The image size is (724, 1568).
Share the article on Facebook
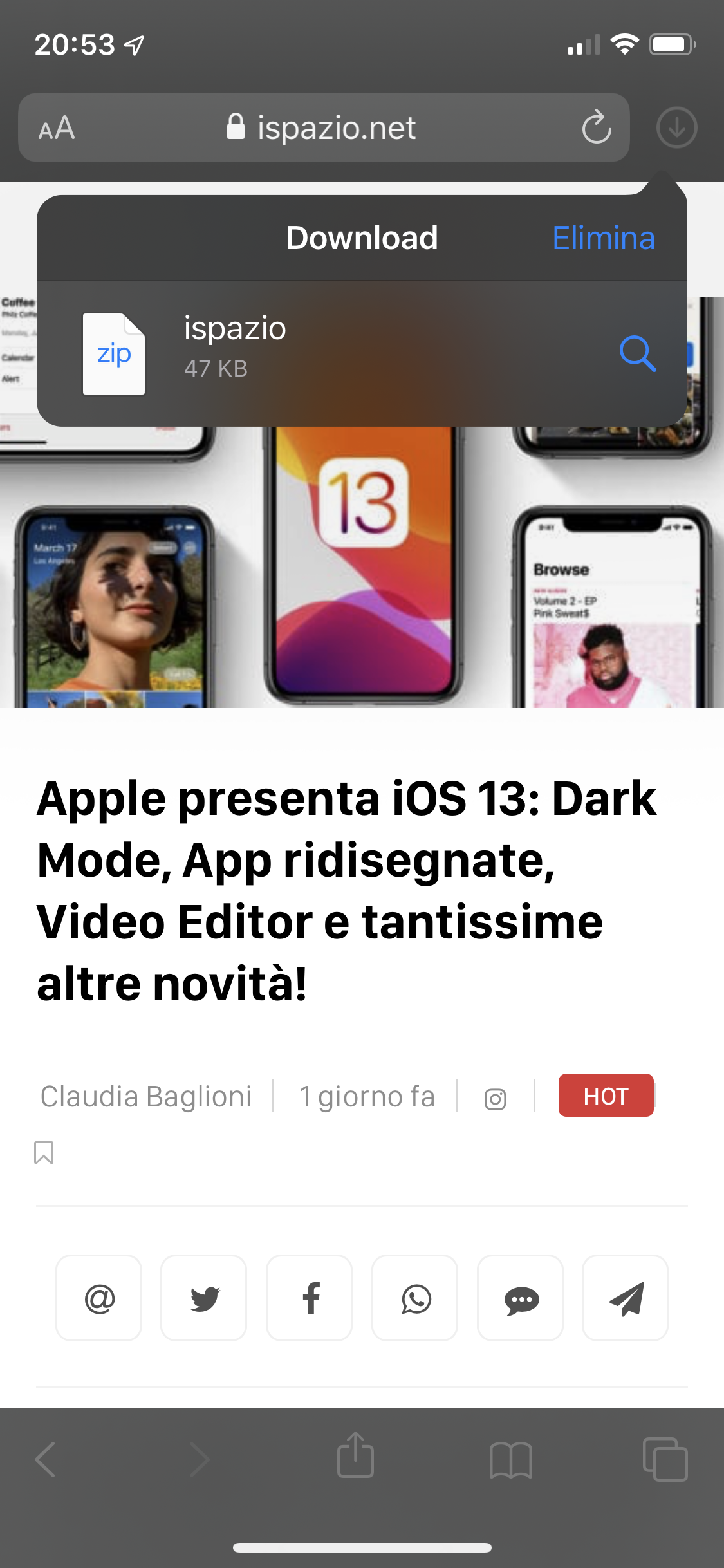coord(310,1298)
